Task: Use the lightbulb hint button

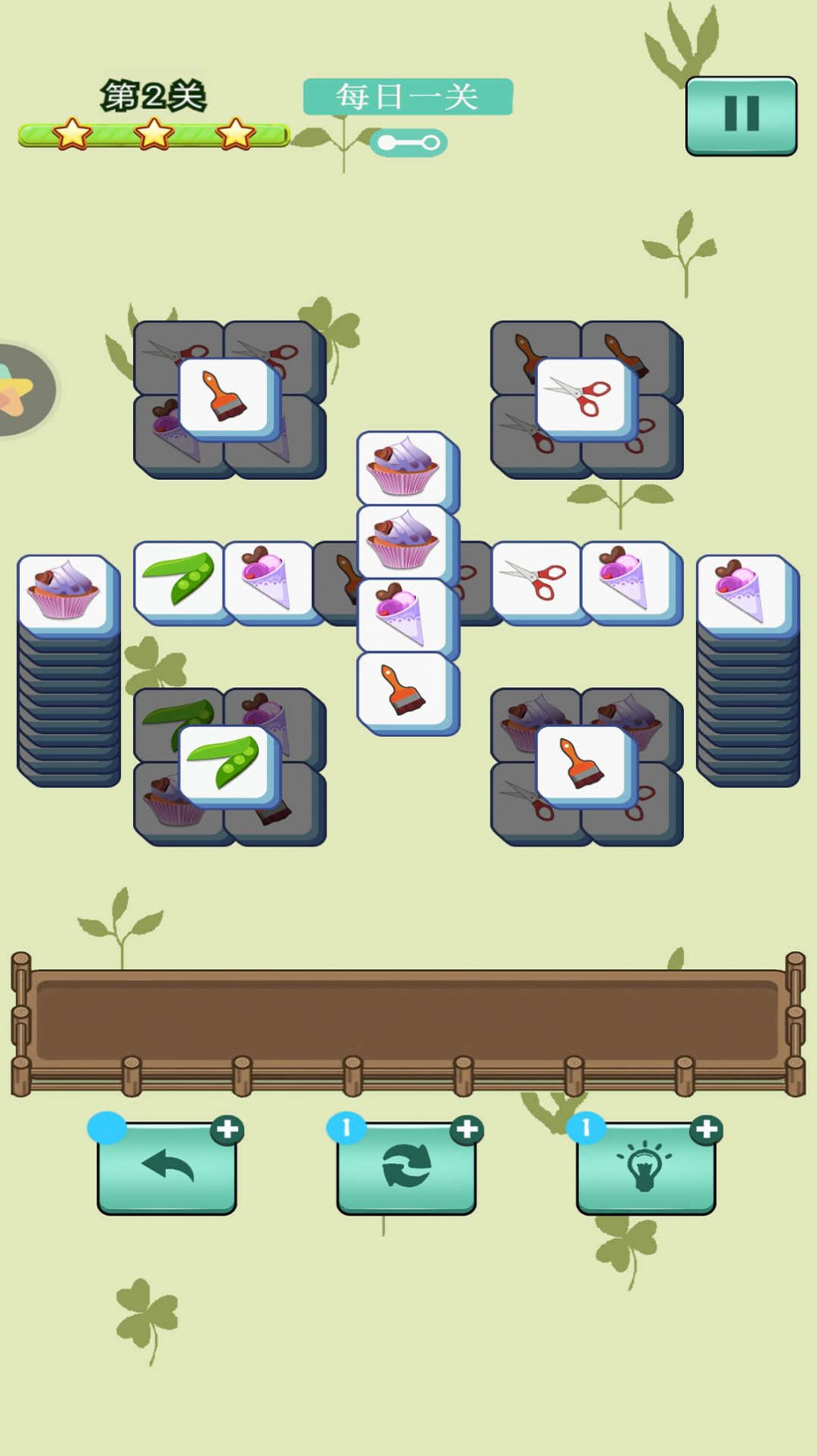Action: pos(645,1168)
